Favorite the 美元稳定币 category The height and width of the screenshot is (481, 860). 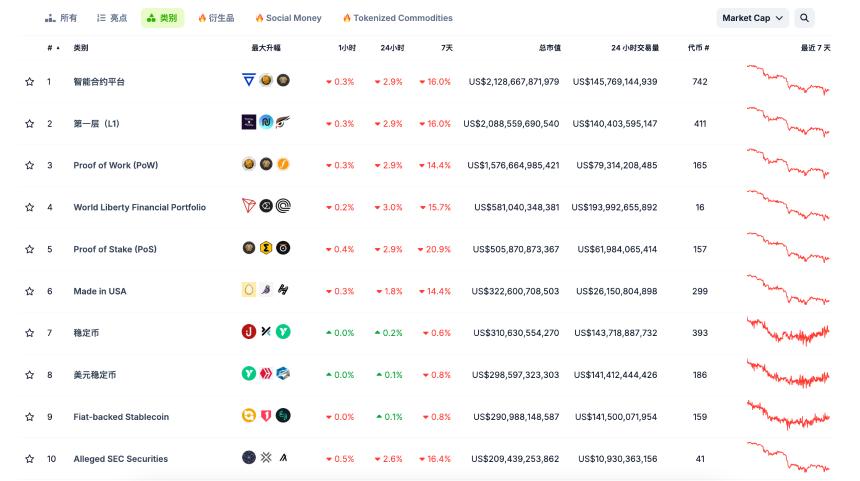(x=29, y=375)
